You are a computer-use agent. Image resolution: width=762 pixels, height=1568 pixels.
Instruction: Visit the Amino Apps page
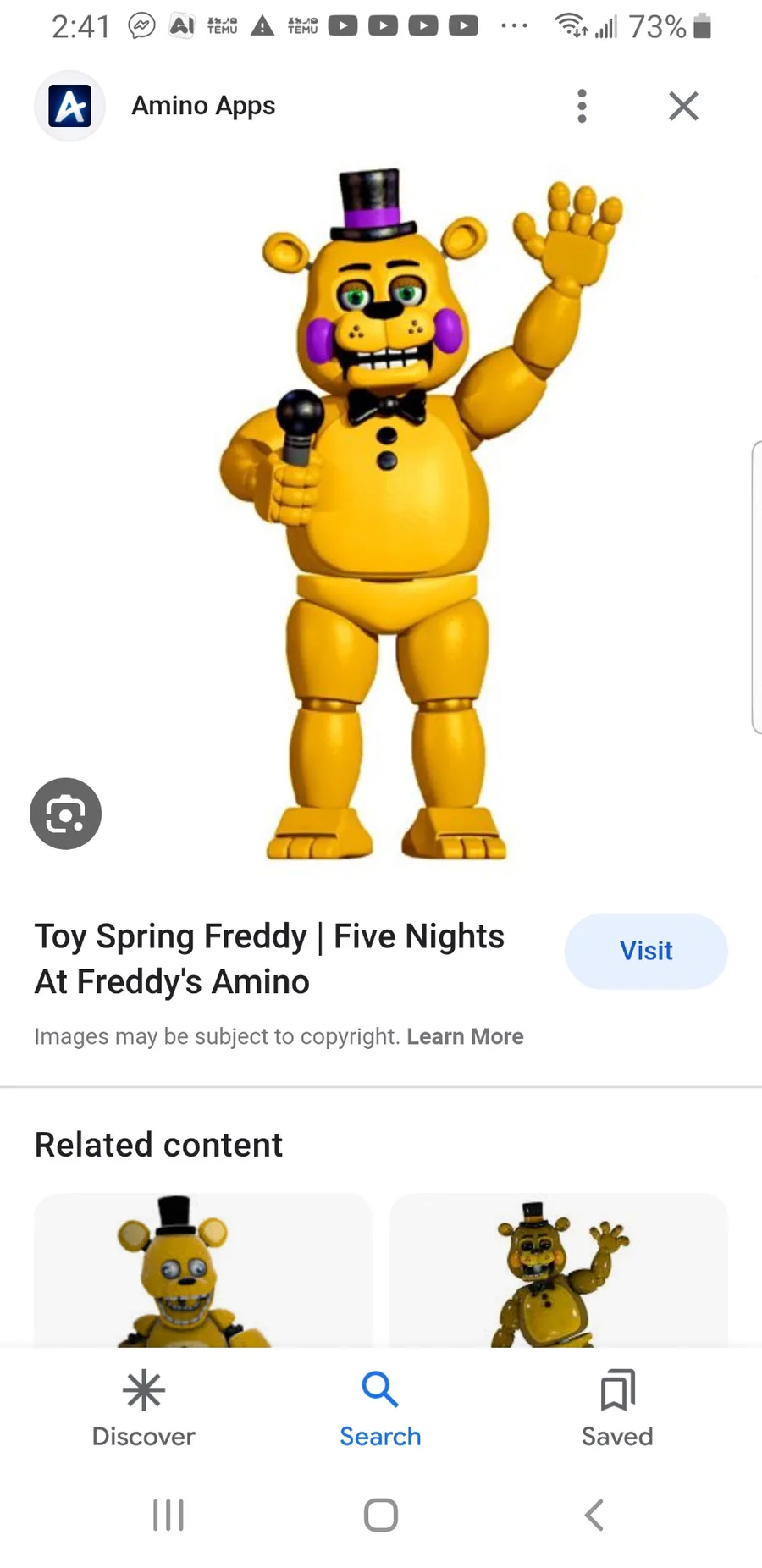(645, 951)
